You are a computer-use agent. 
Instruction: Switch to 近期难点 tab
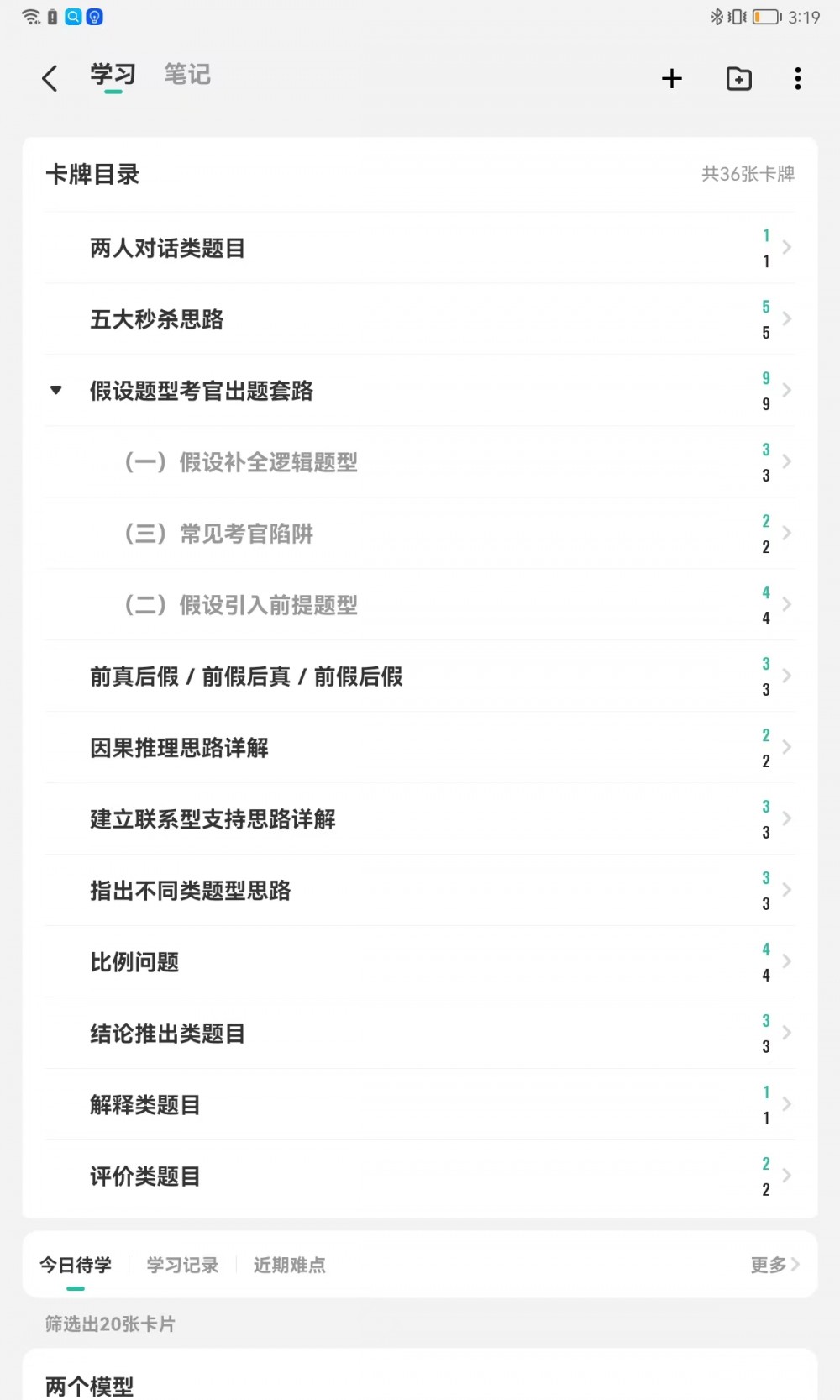pos(290,1266)
